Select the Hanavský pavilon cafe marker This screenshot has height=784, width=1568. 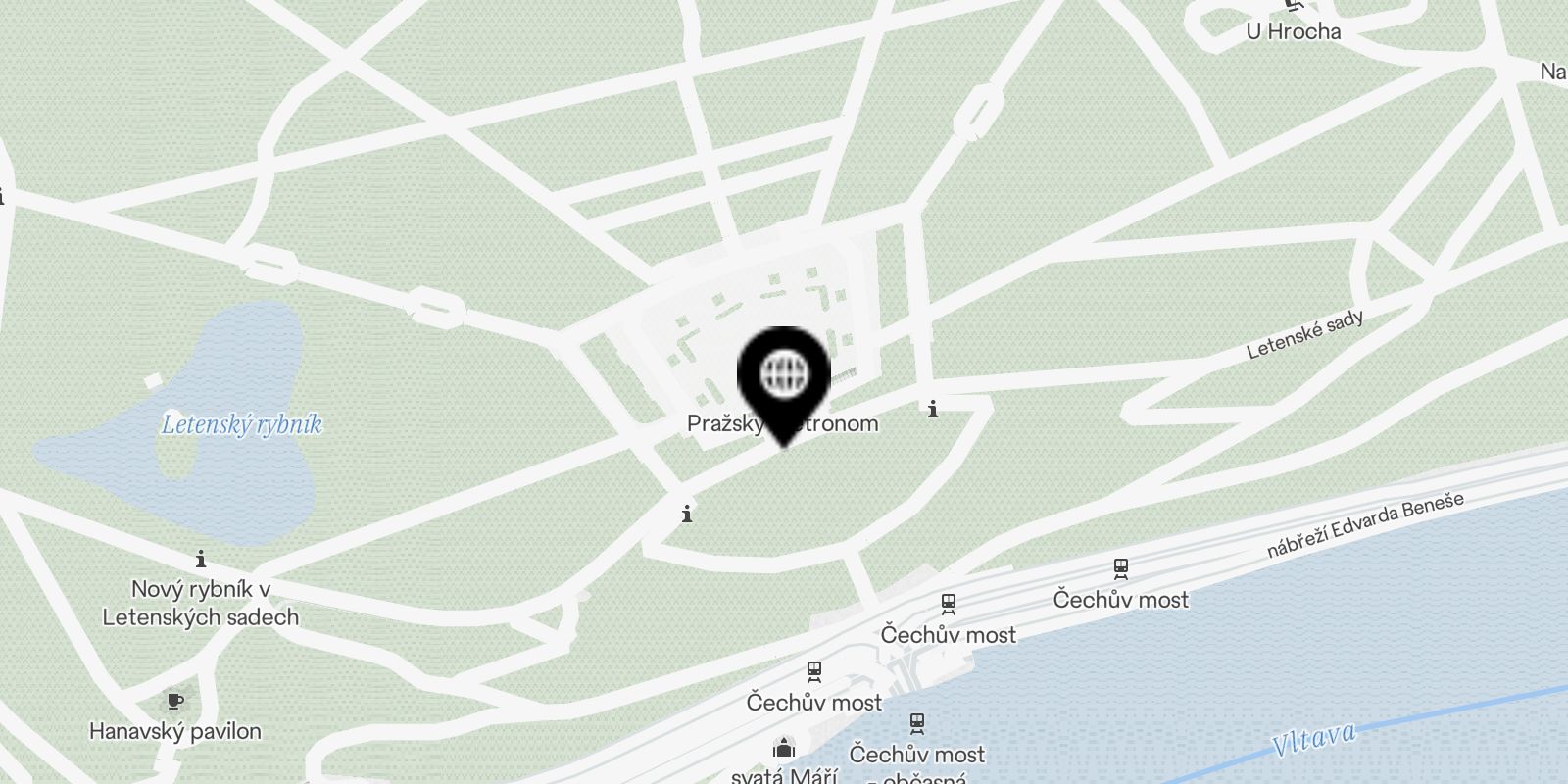click(x=174, y=702)
